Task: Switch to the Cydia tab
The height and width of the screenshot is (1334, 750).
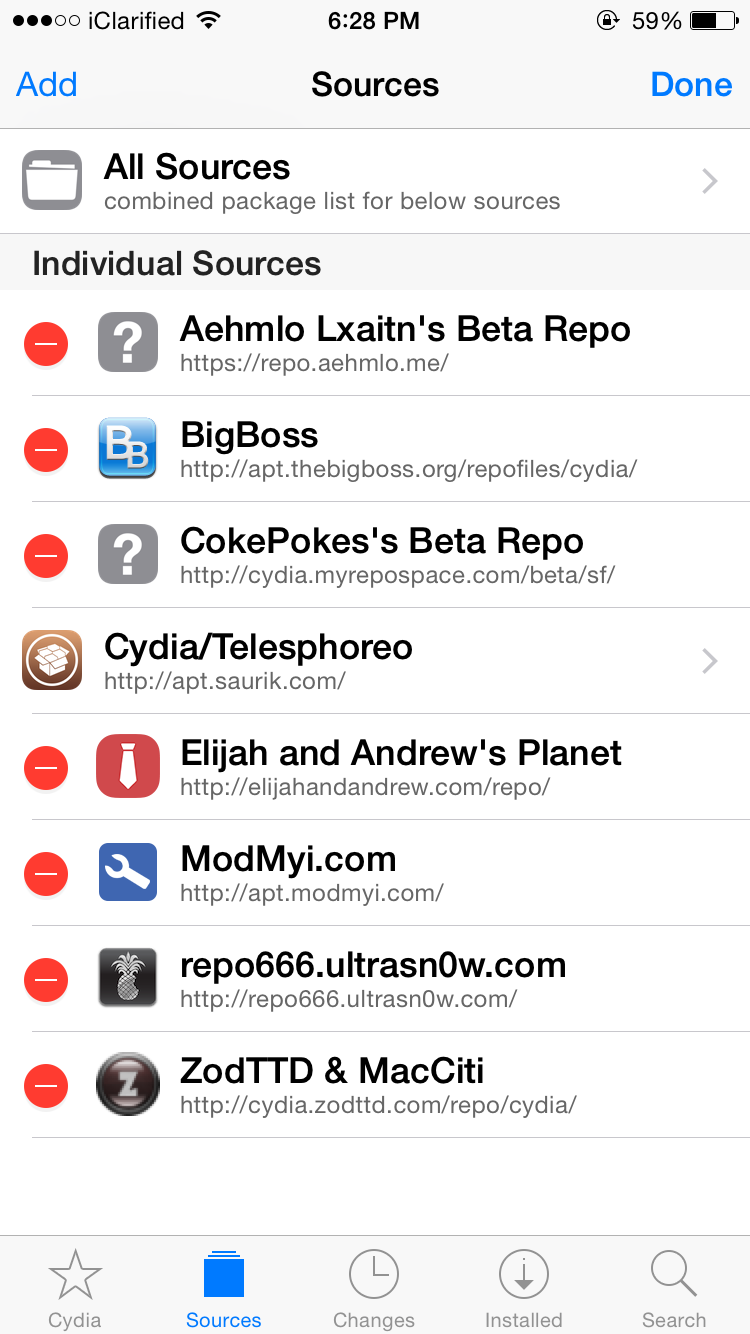Action: click(x=75, y=1288)
